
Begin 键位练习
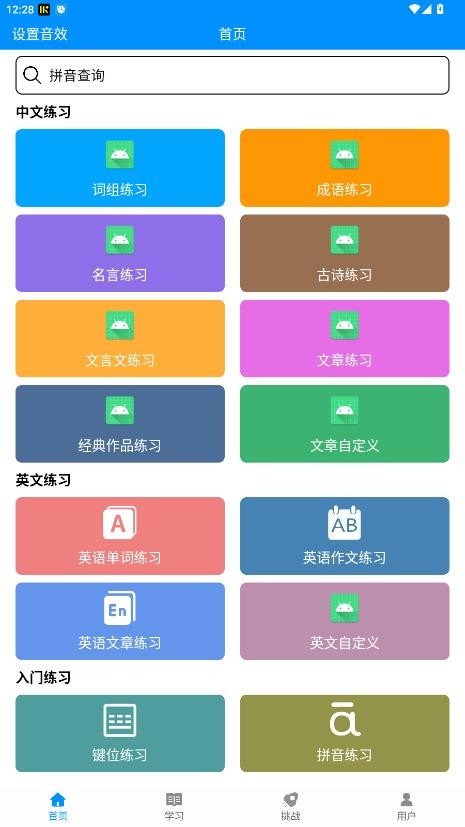[x=120, y=734]
